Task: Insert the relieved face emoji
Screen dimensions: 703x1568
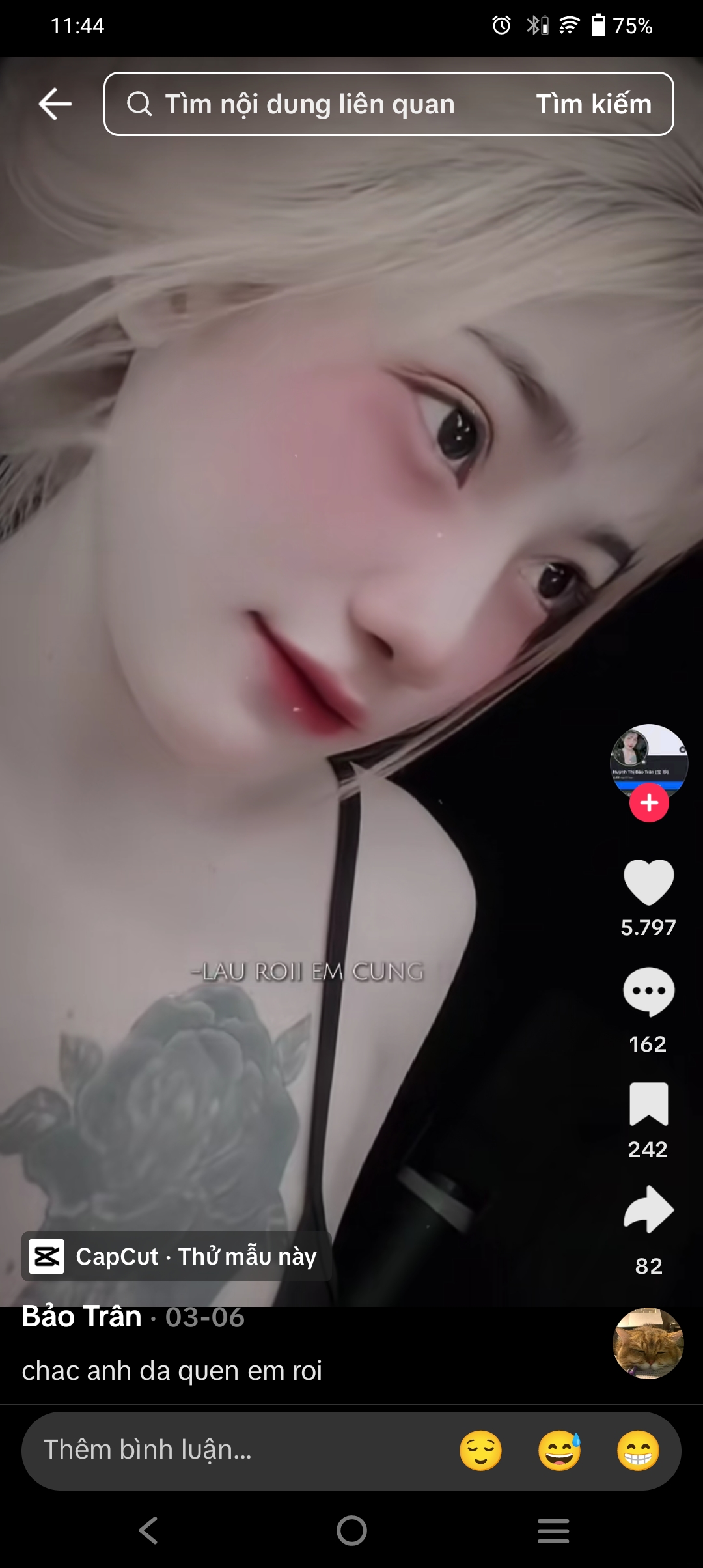Action: (481, 1450)
